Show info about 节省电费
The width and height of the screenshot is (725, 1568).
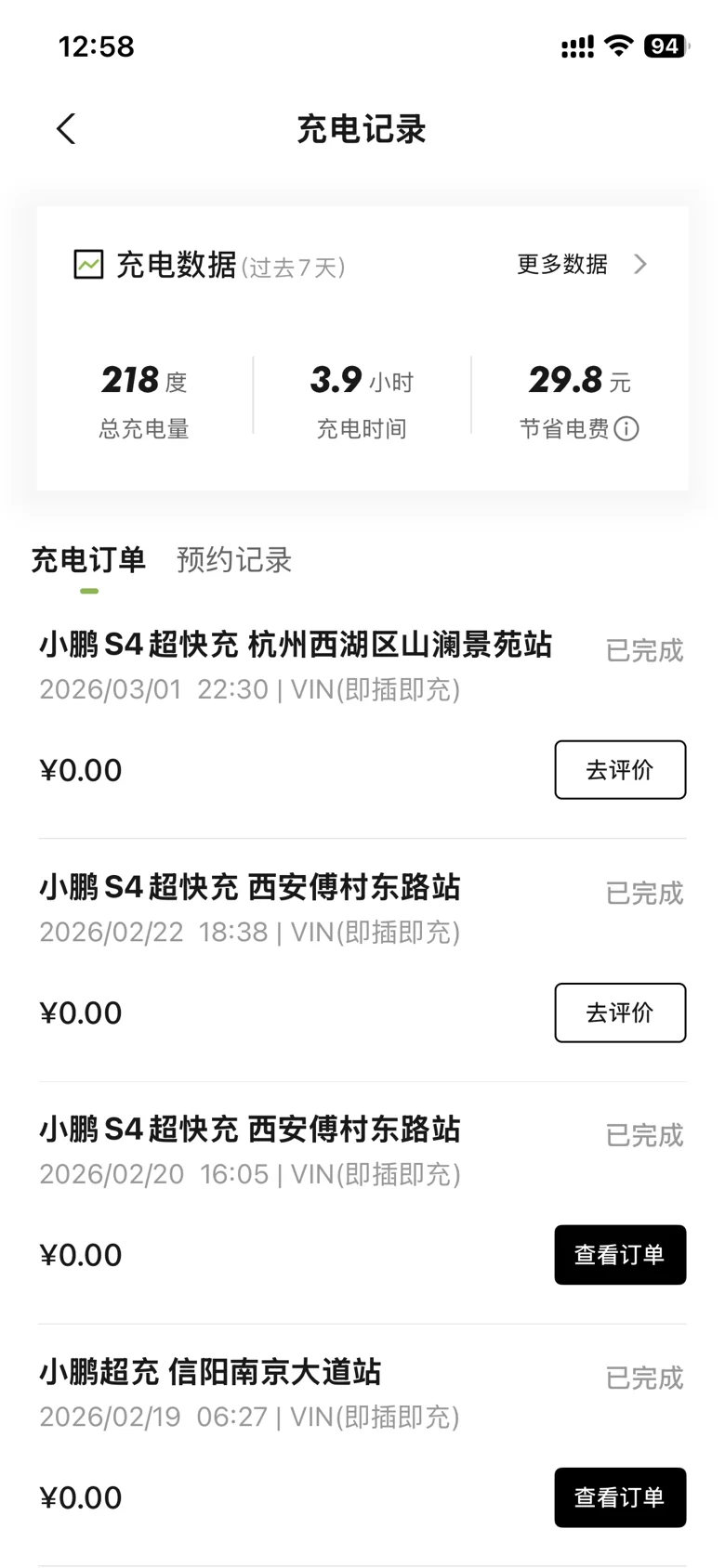tap(627, 429)
